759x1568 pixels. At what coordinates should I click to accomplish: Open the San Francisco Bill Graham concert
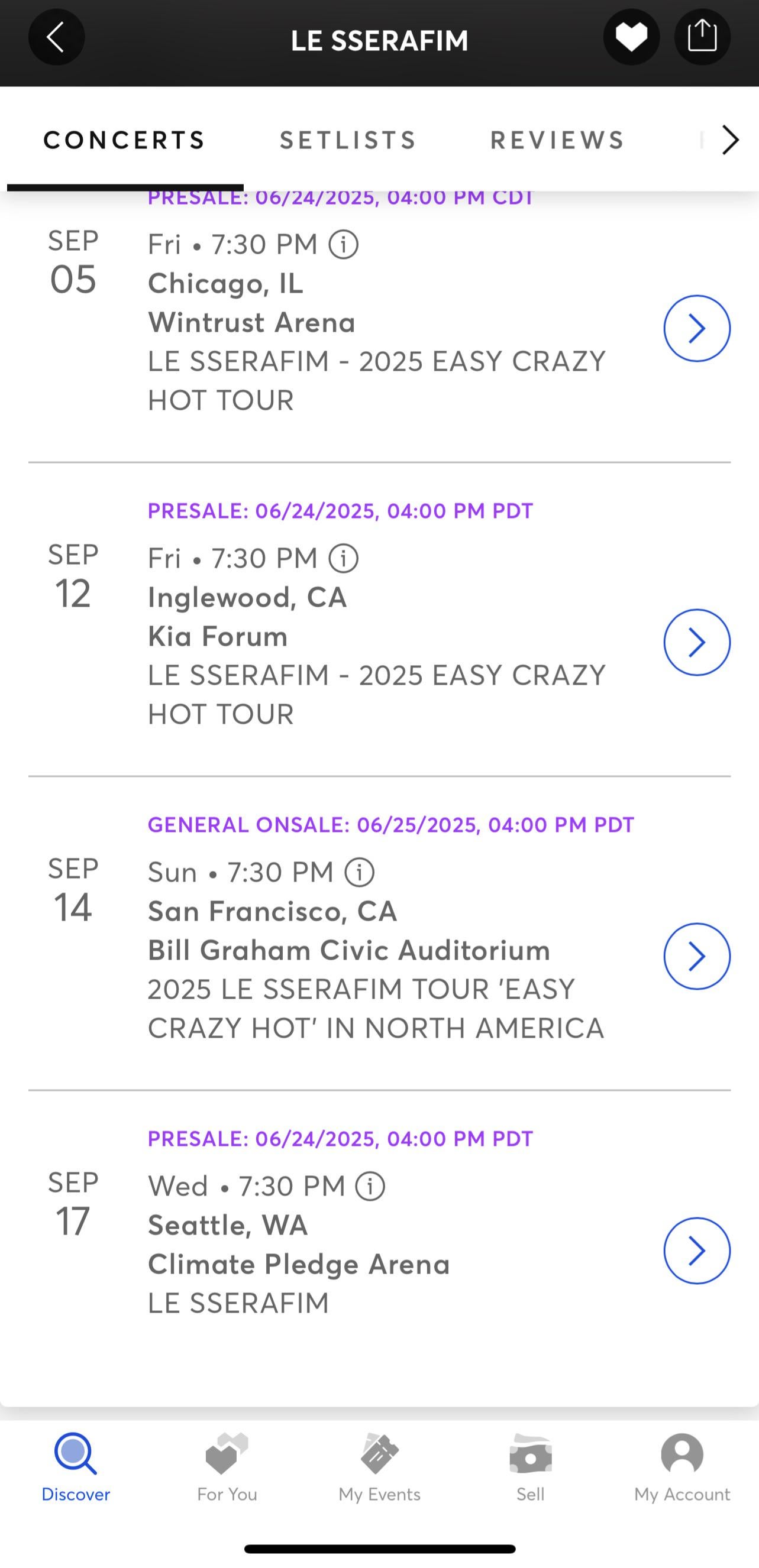point(696,956)
